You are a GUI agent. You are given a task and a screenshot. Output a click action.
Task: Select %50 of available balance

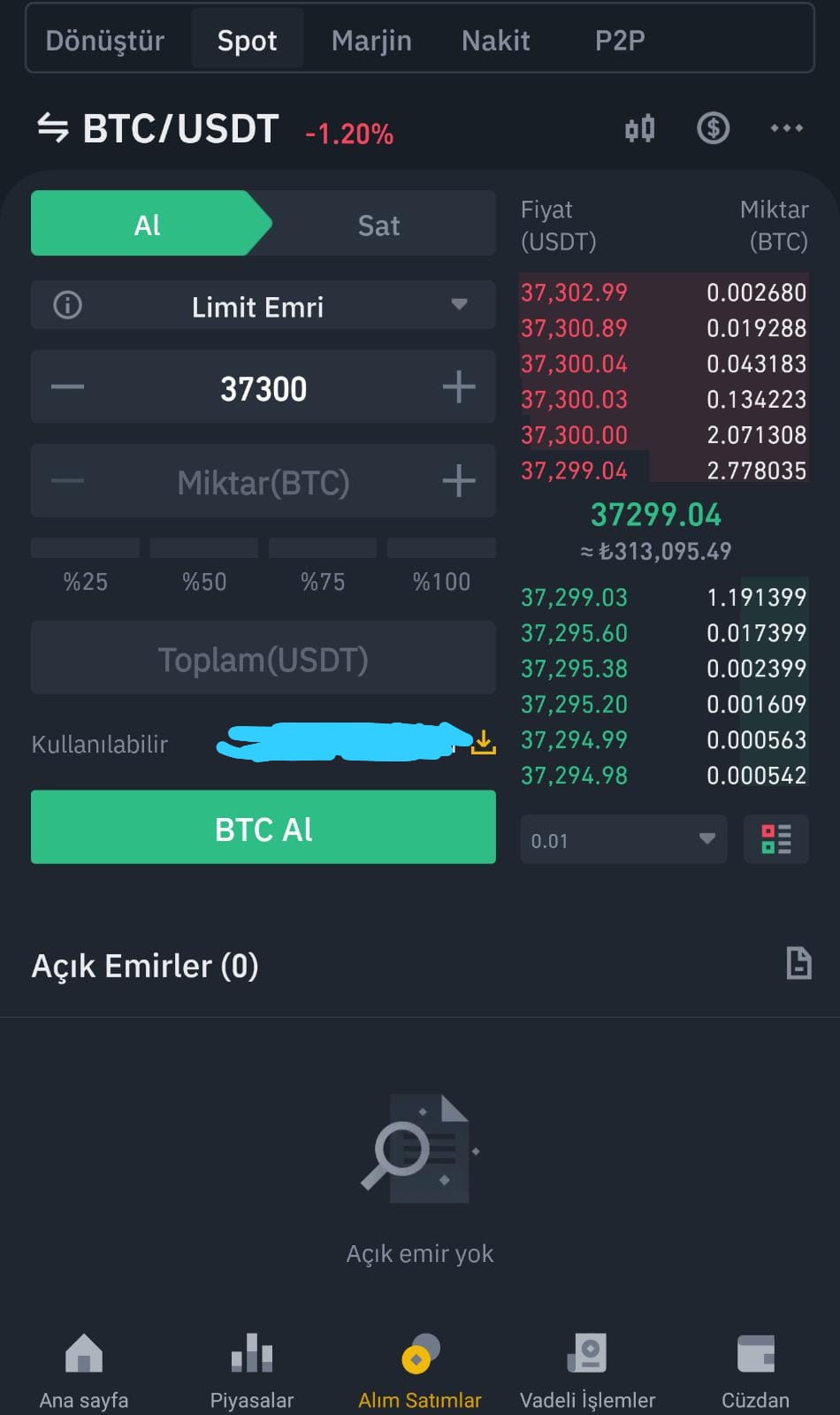coord(204,566)
